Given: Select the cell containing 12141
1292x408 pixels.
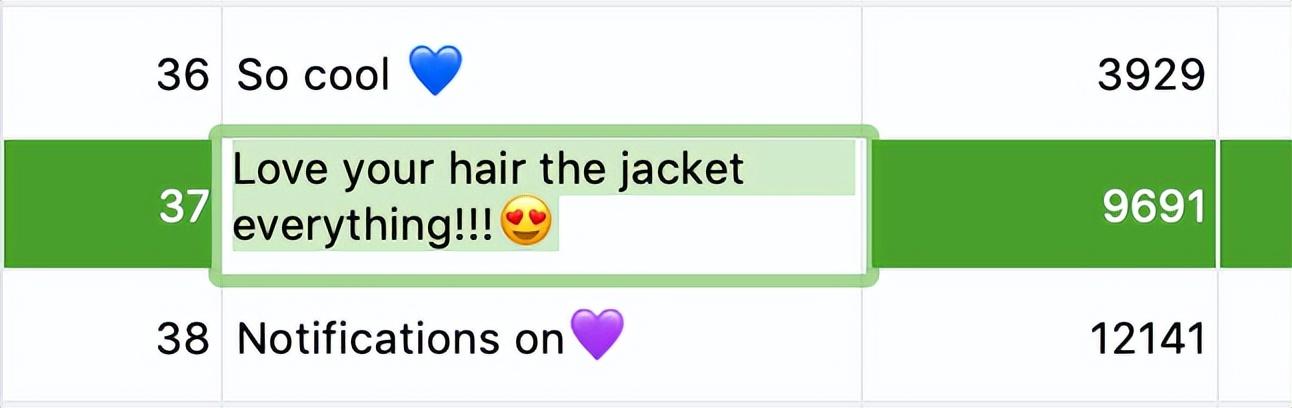Looking at the screenshot, I should pyautogui.click(x=1040, y=340).
